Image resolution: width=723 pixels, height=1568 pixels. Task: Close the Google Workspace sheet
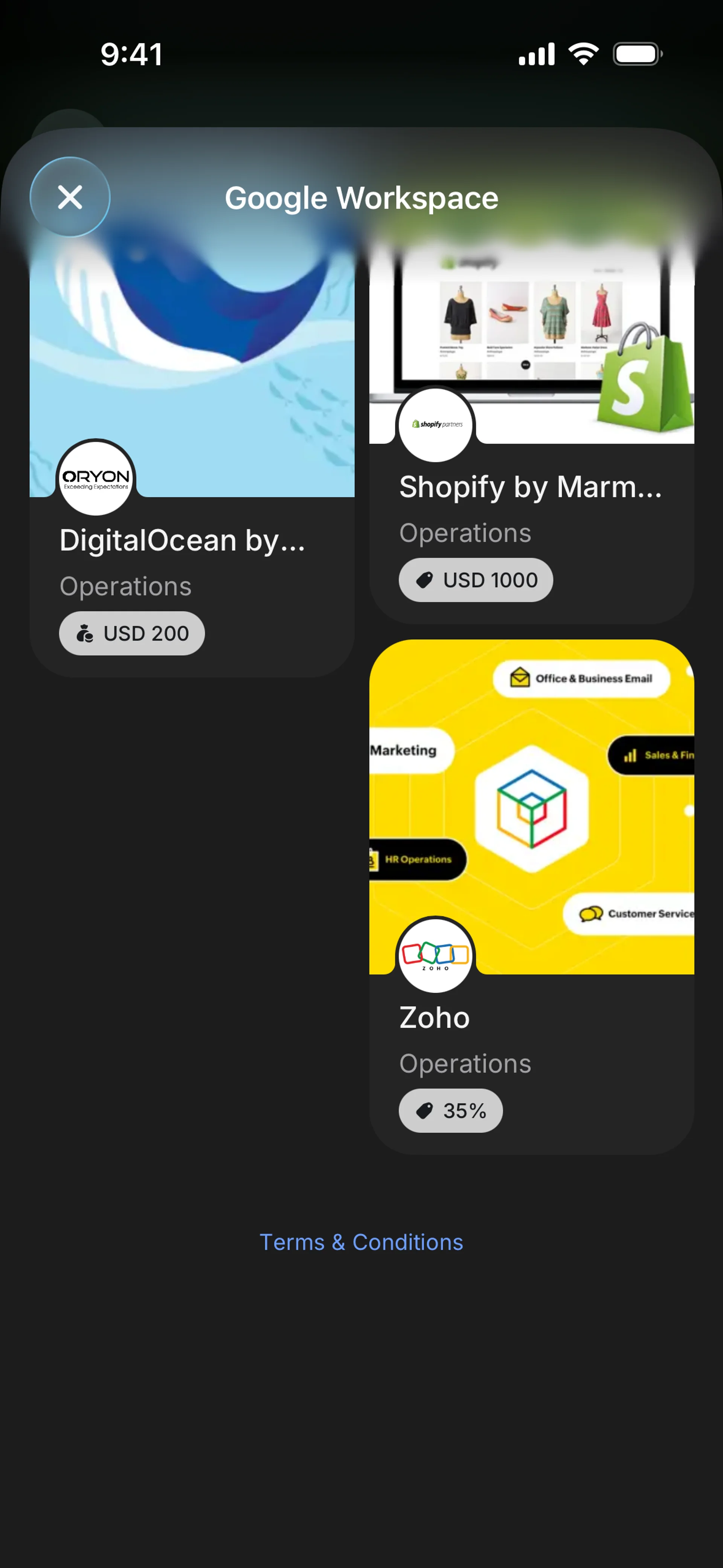[70, 197]
